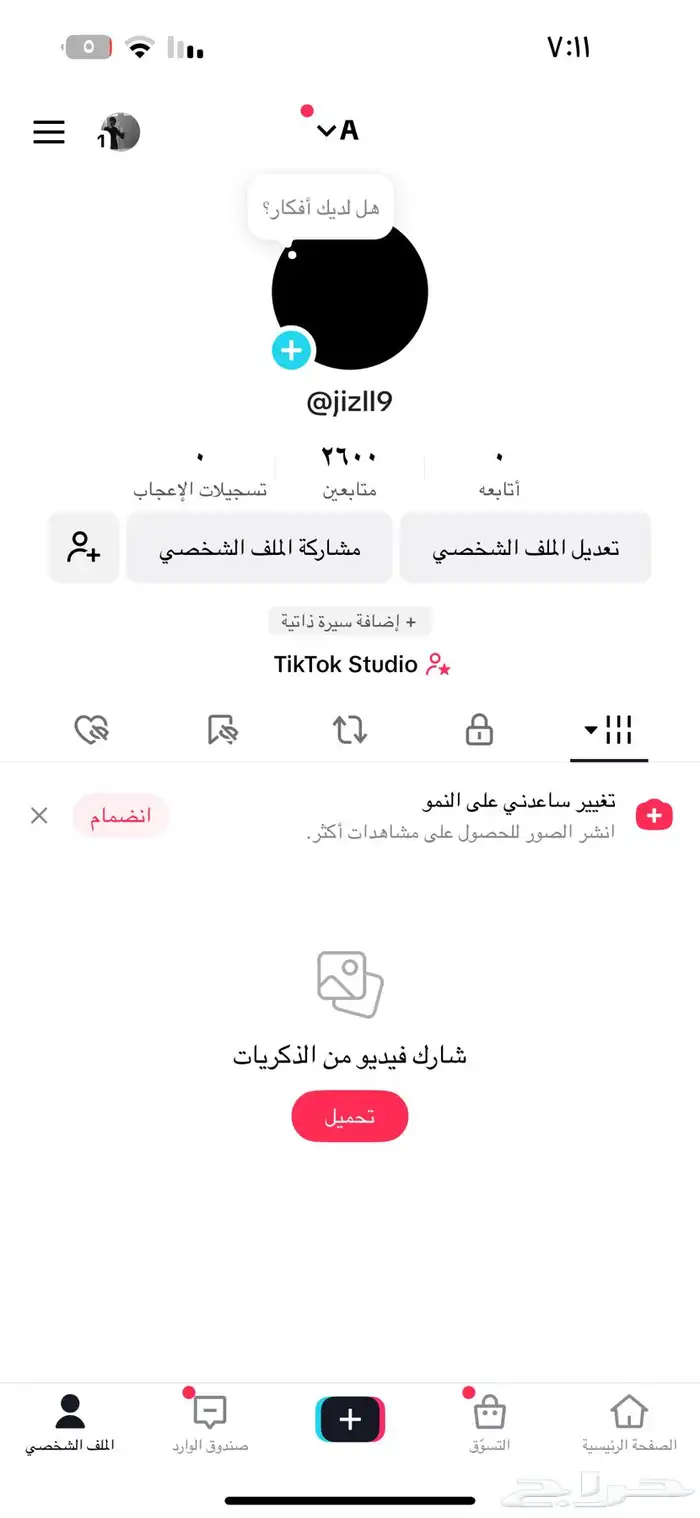The height and width of the screenshot is (1518, 700).
Task: Tap the red تحميل upload button
Action: tap(350, 1116)
